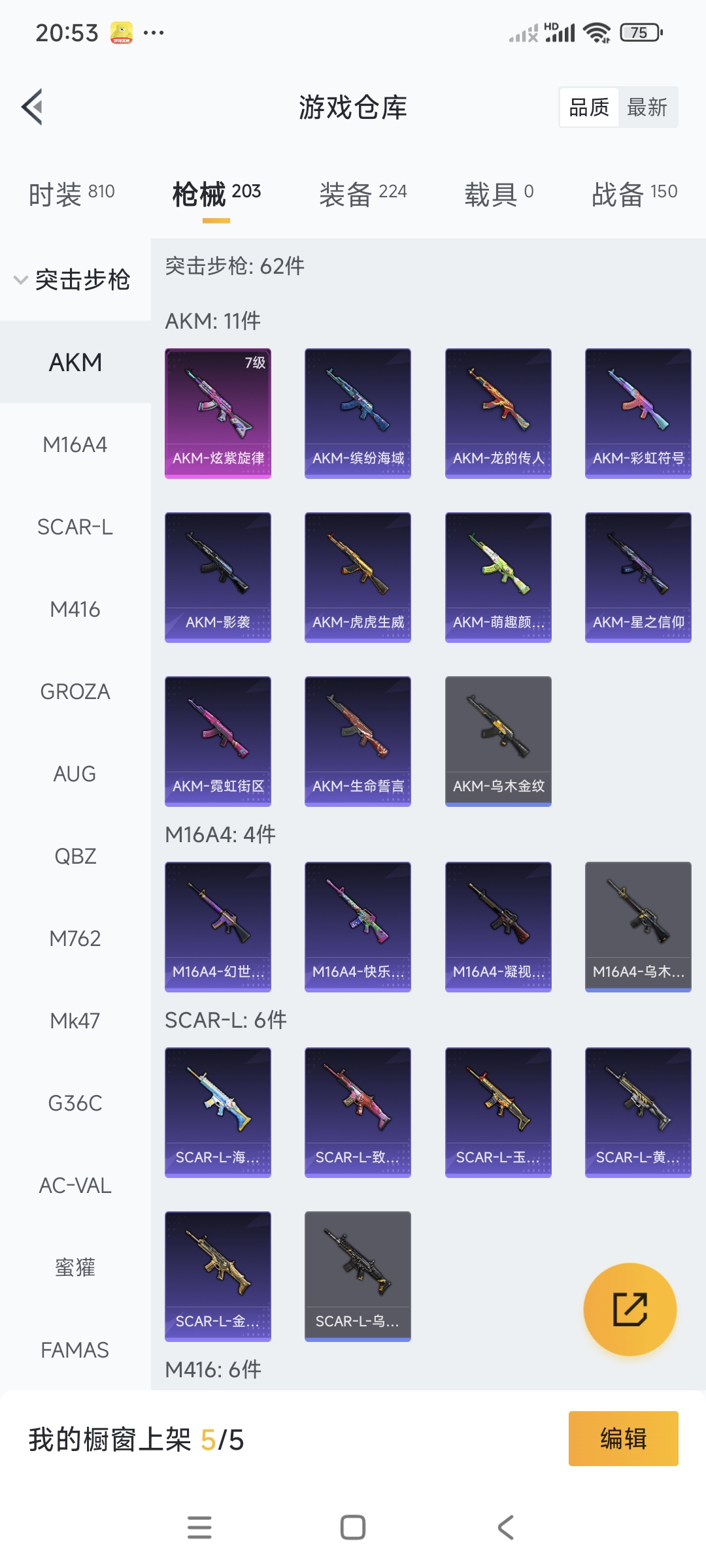This screenshot has width=706, height=1568.
Task: Collapse the 突击步枪 category
Action: [72, 280]
